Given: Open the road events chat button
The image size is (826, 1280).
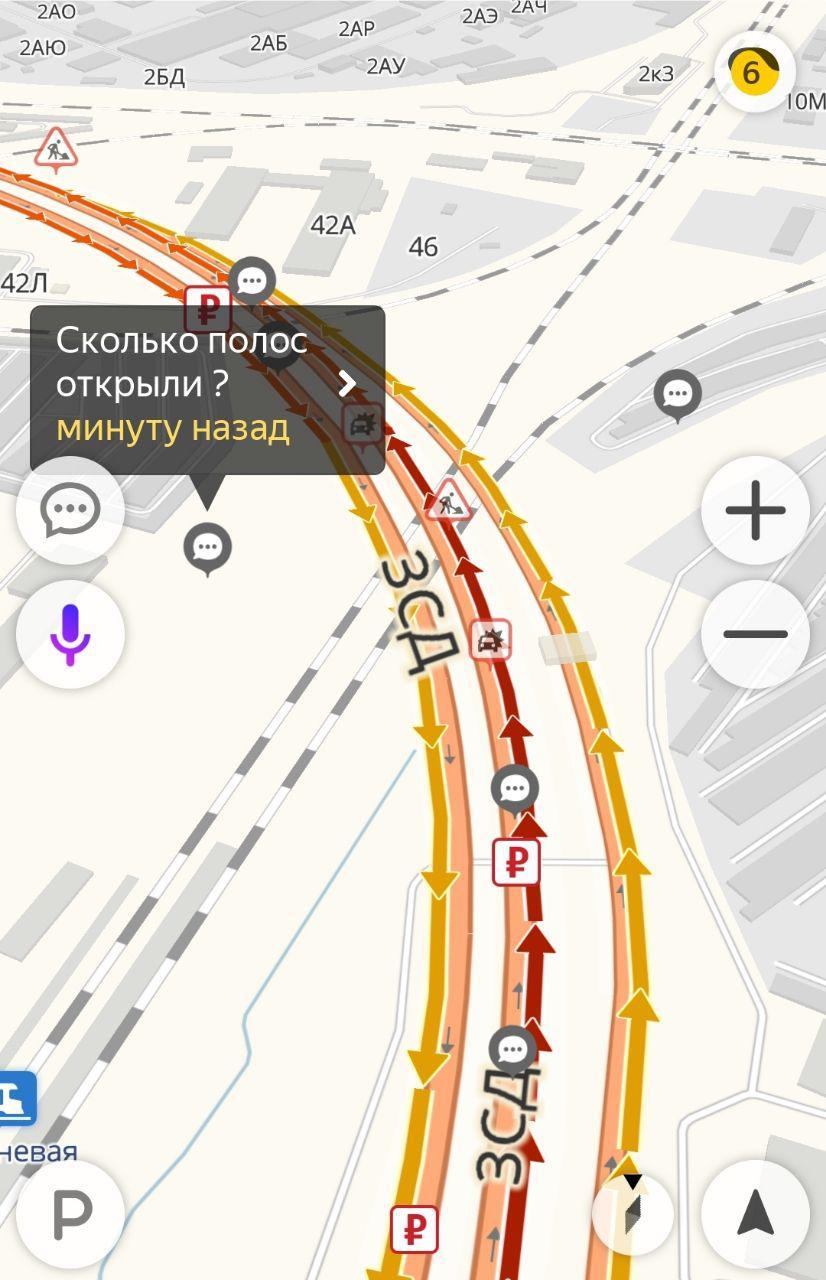Looking at the screenshot, I should (x=70, y=511).
